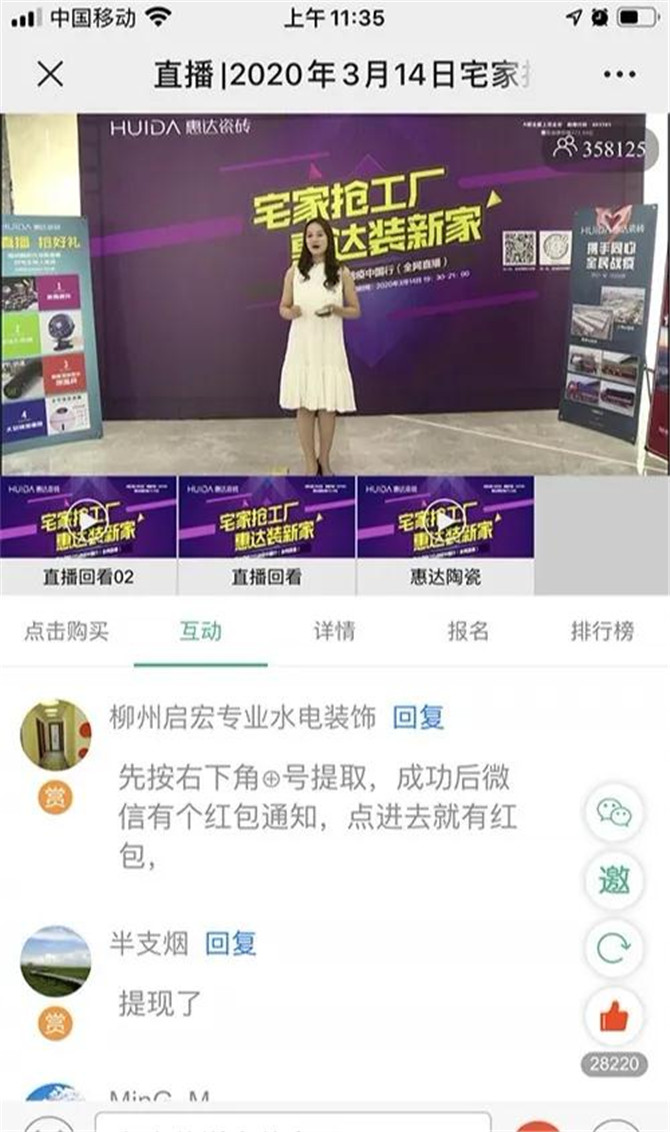670x1132 pixels.
Task: Tip 柳州启宏专业水电装饰 with the 赏 badge
Action: point(55,798)
